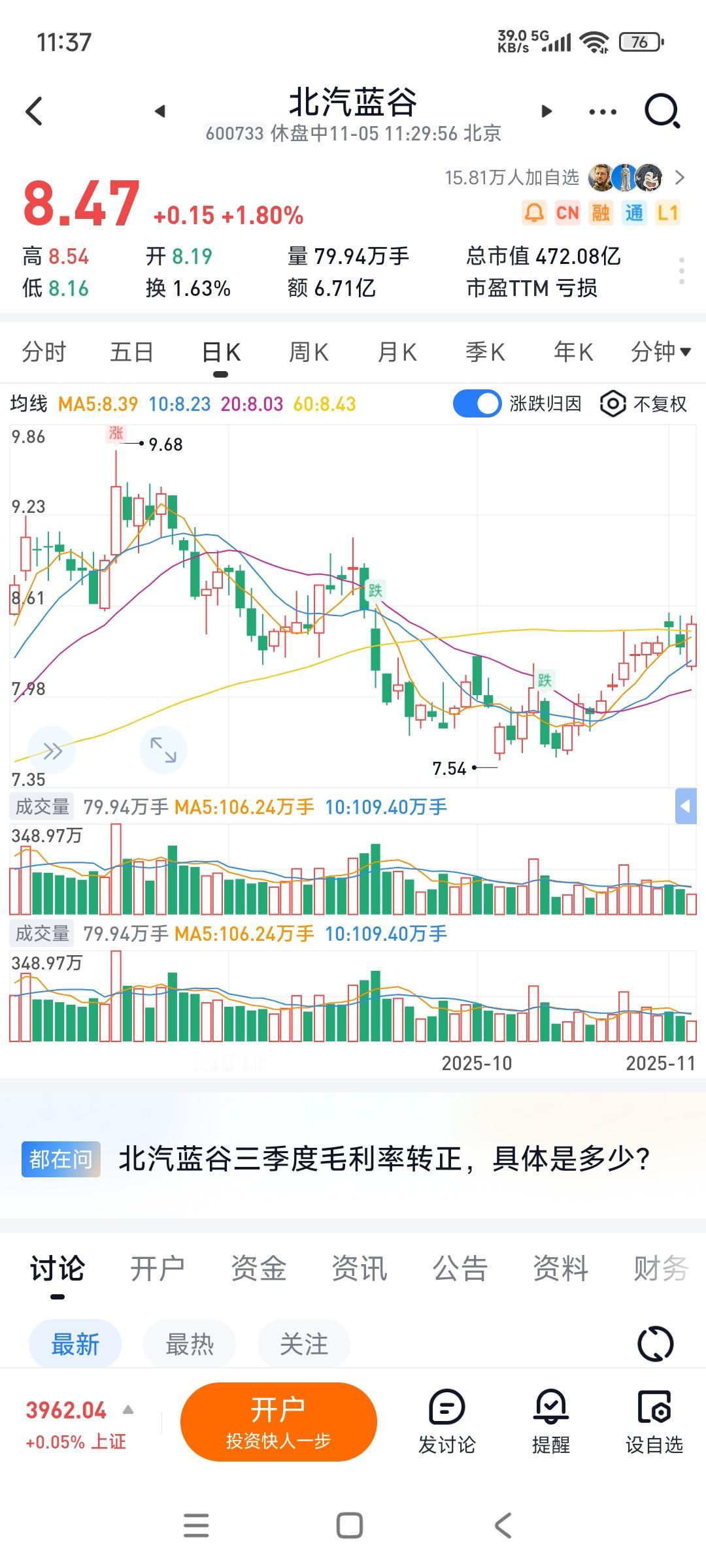
Task: Expand the 分钟 dropdown
Action: pos(660,352)
